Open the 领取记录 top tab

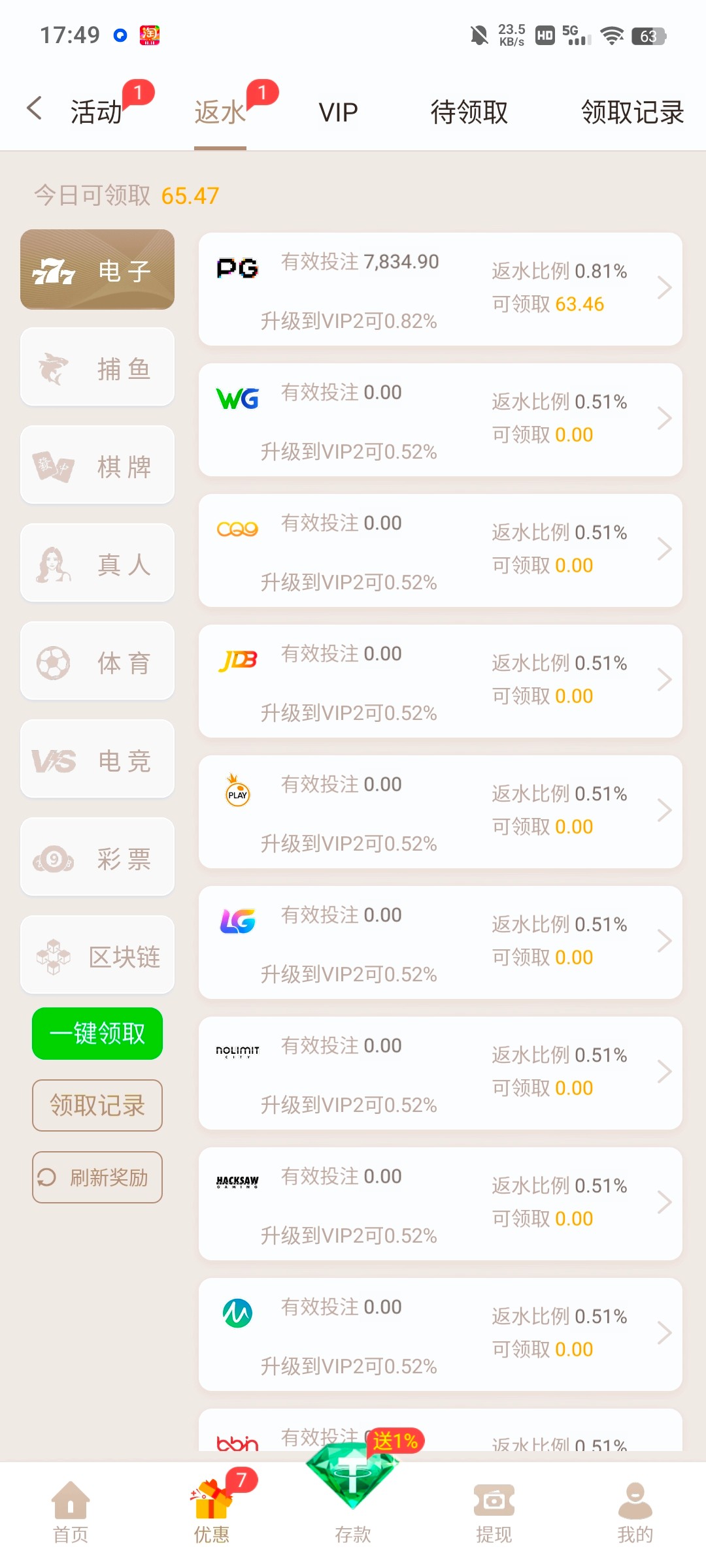631,112
